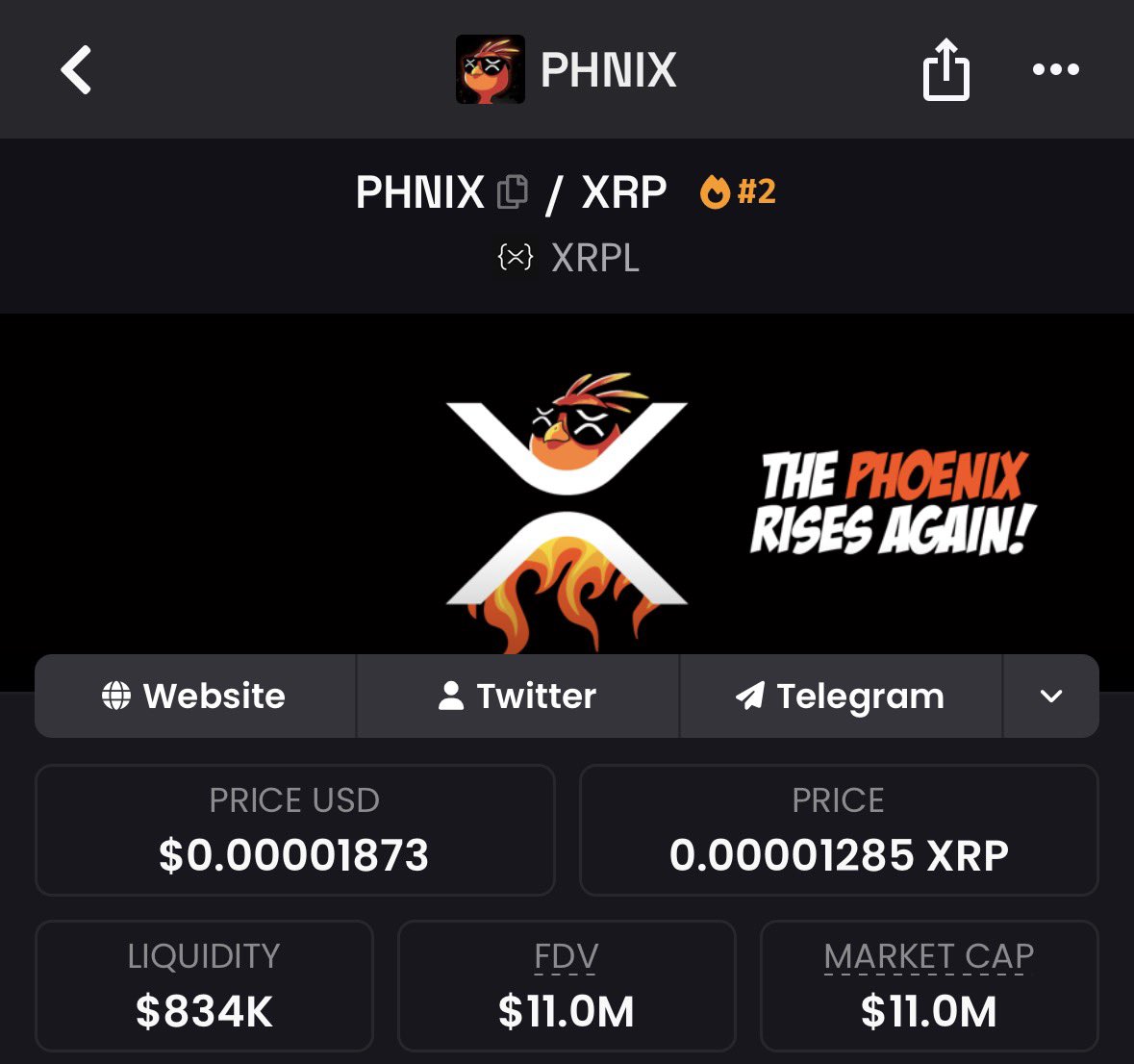Open the Telegram group link
The image size is (1134, 1064).
point(841,697)
